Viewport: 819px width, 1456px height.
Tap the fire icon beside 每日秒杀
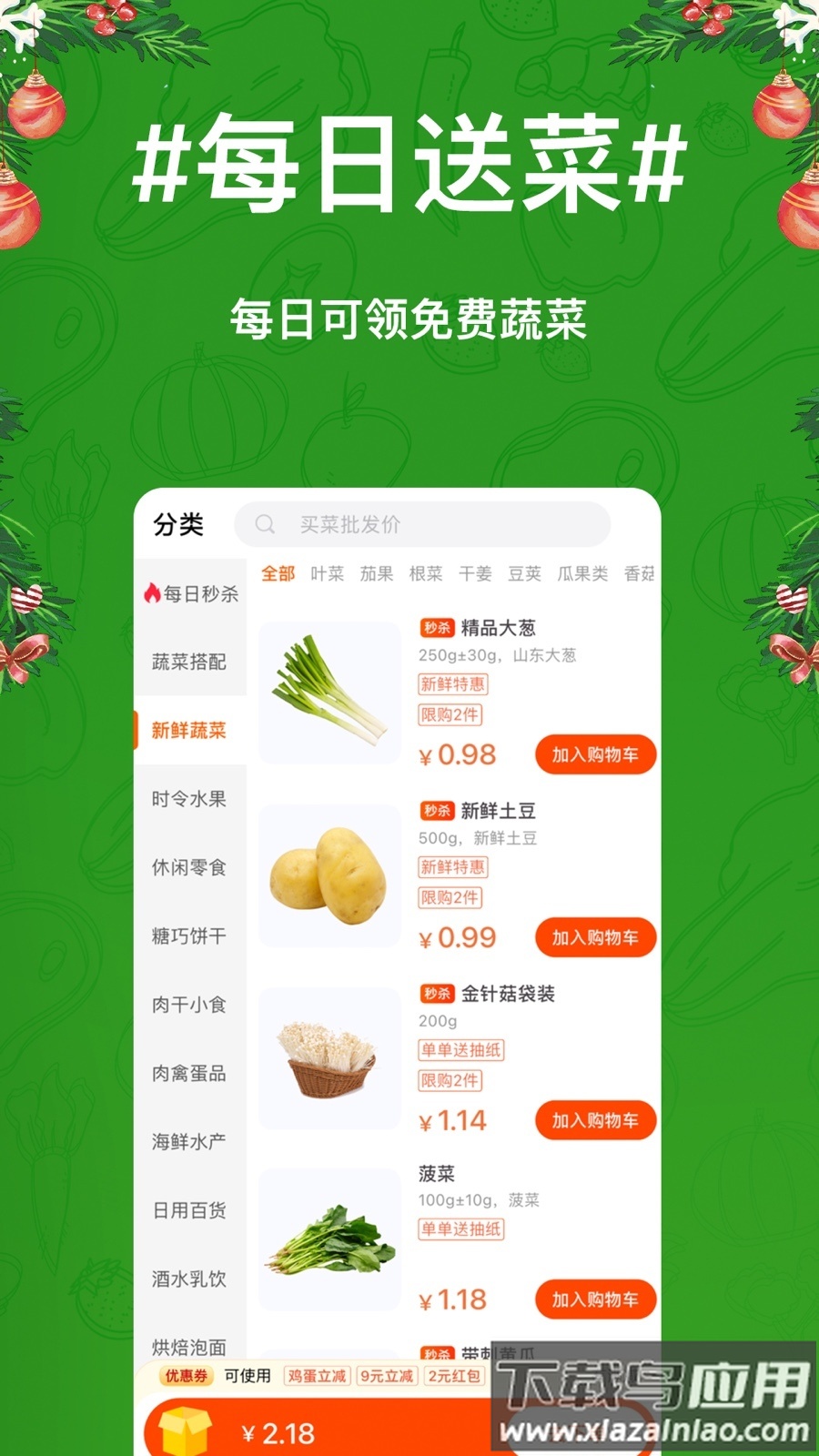tap(155, 592)
